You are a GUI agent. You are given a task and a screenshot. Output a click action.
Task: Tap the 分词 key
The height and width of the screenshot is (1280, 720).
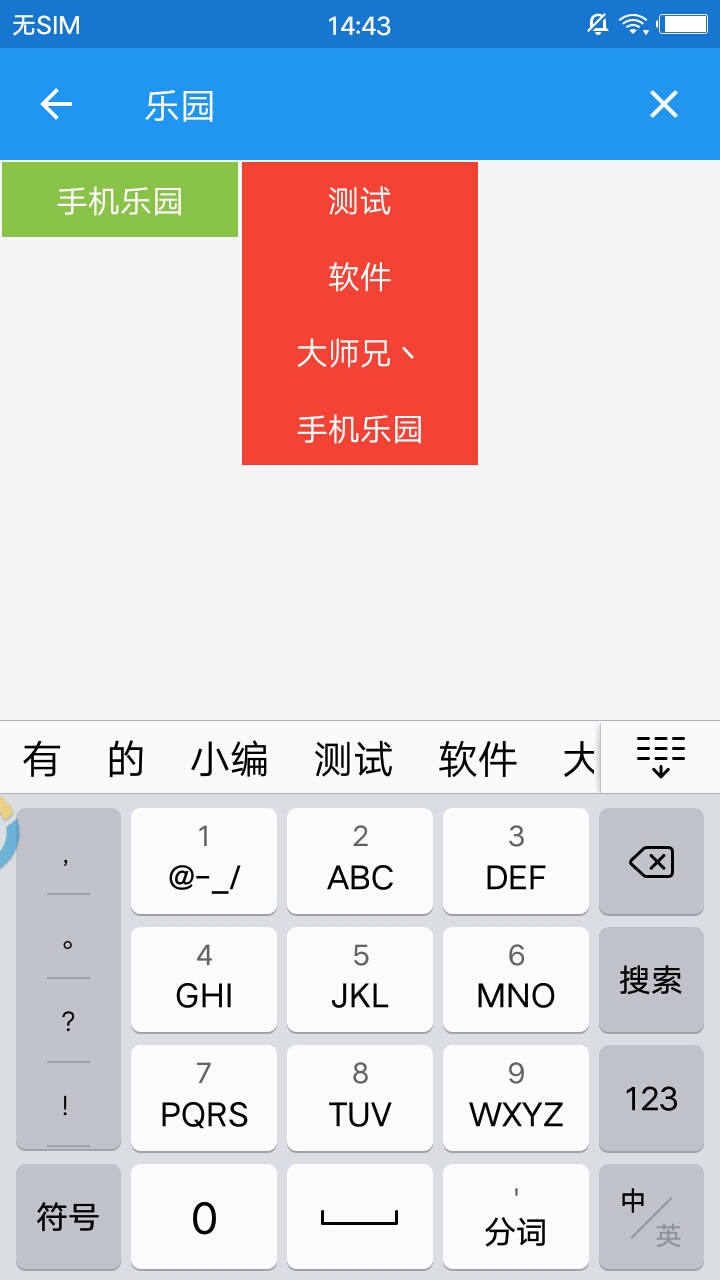(x=516, y=1217)
